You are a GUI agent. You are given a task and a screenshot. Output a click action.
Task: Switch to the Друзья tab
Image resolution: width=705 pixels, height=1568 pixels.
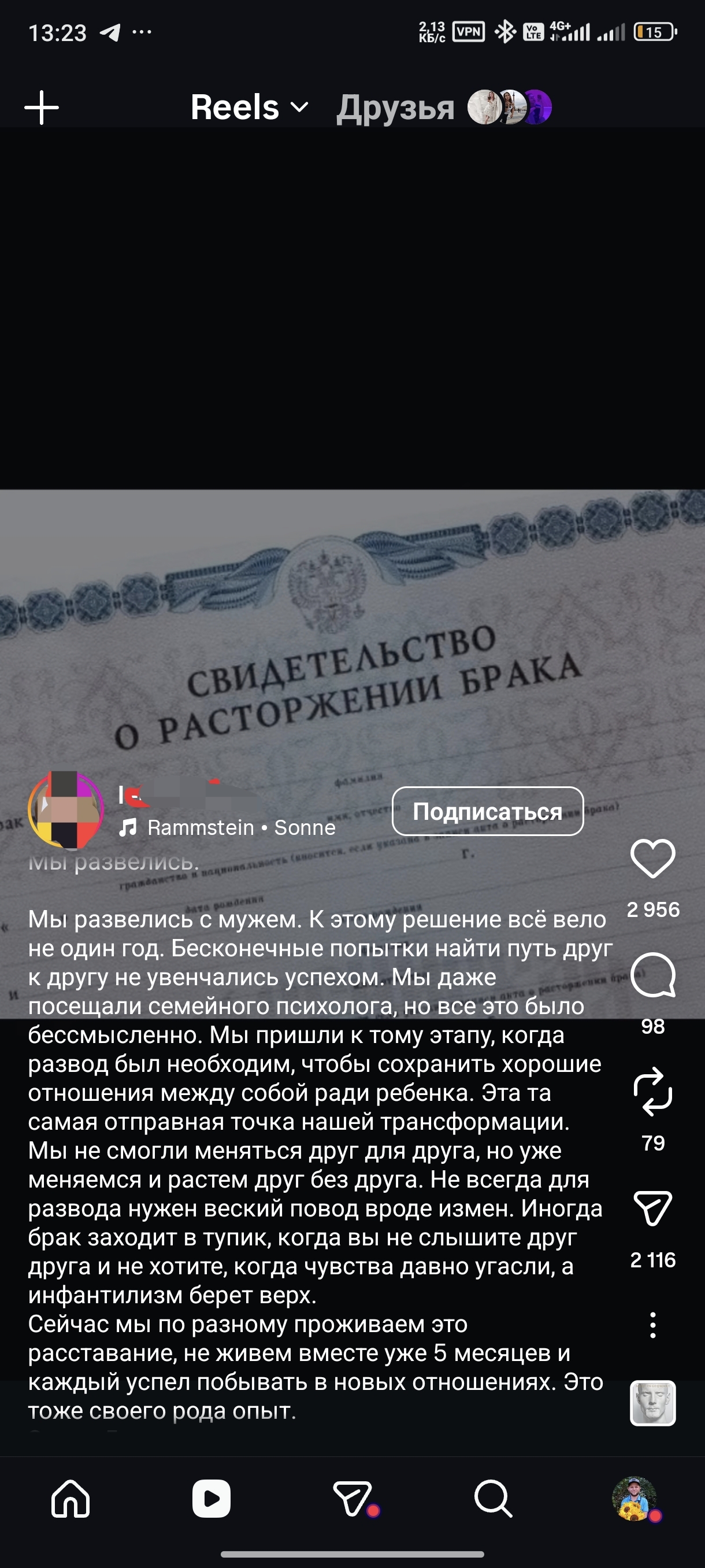tap(395, 108)
